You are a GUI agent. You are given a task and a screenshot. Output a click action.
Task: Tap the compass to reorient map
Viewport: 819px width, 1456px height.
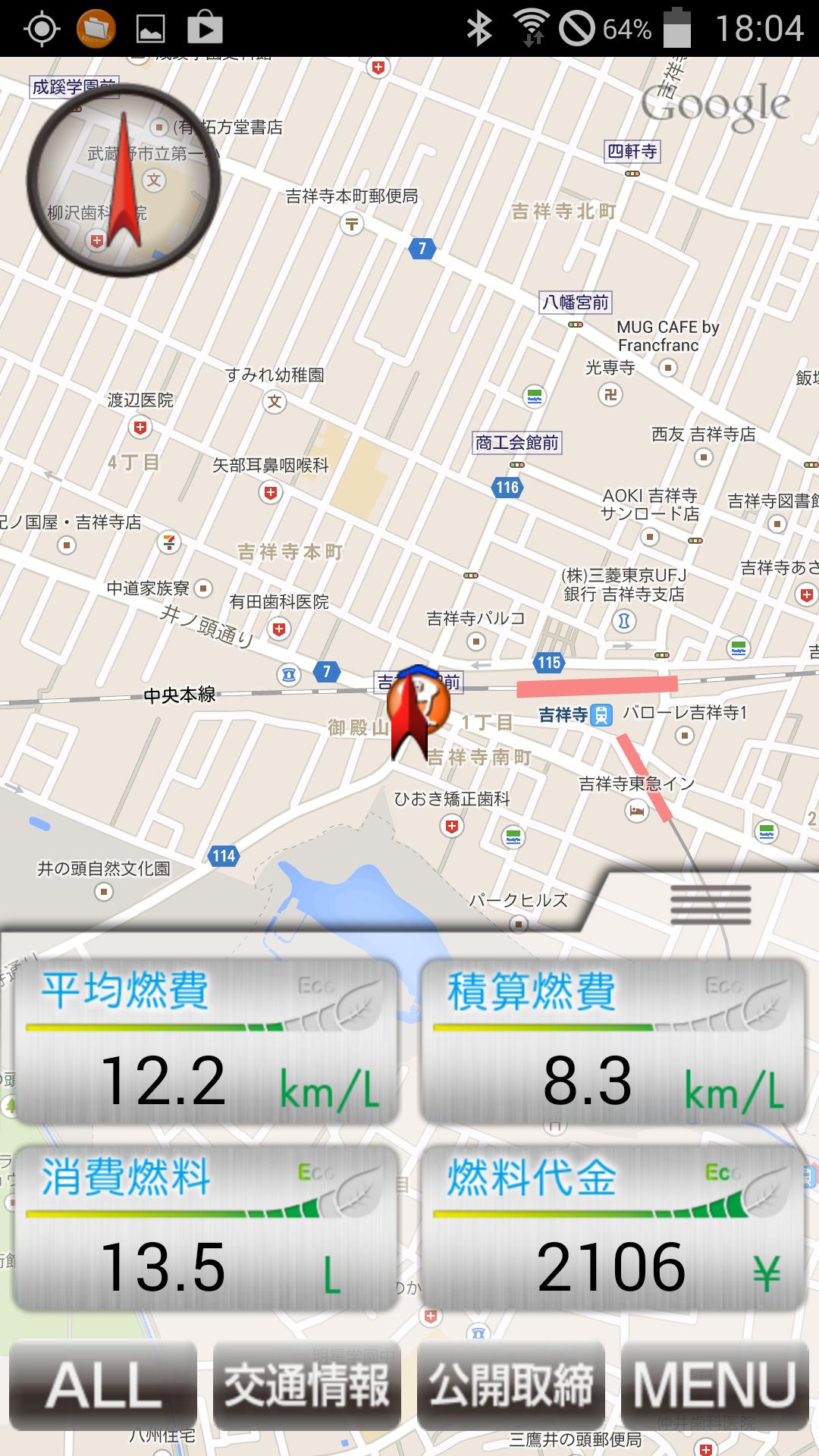click(x=124, y=180)
